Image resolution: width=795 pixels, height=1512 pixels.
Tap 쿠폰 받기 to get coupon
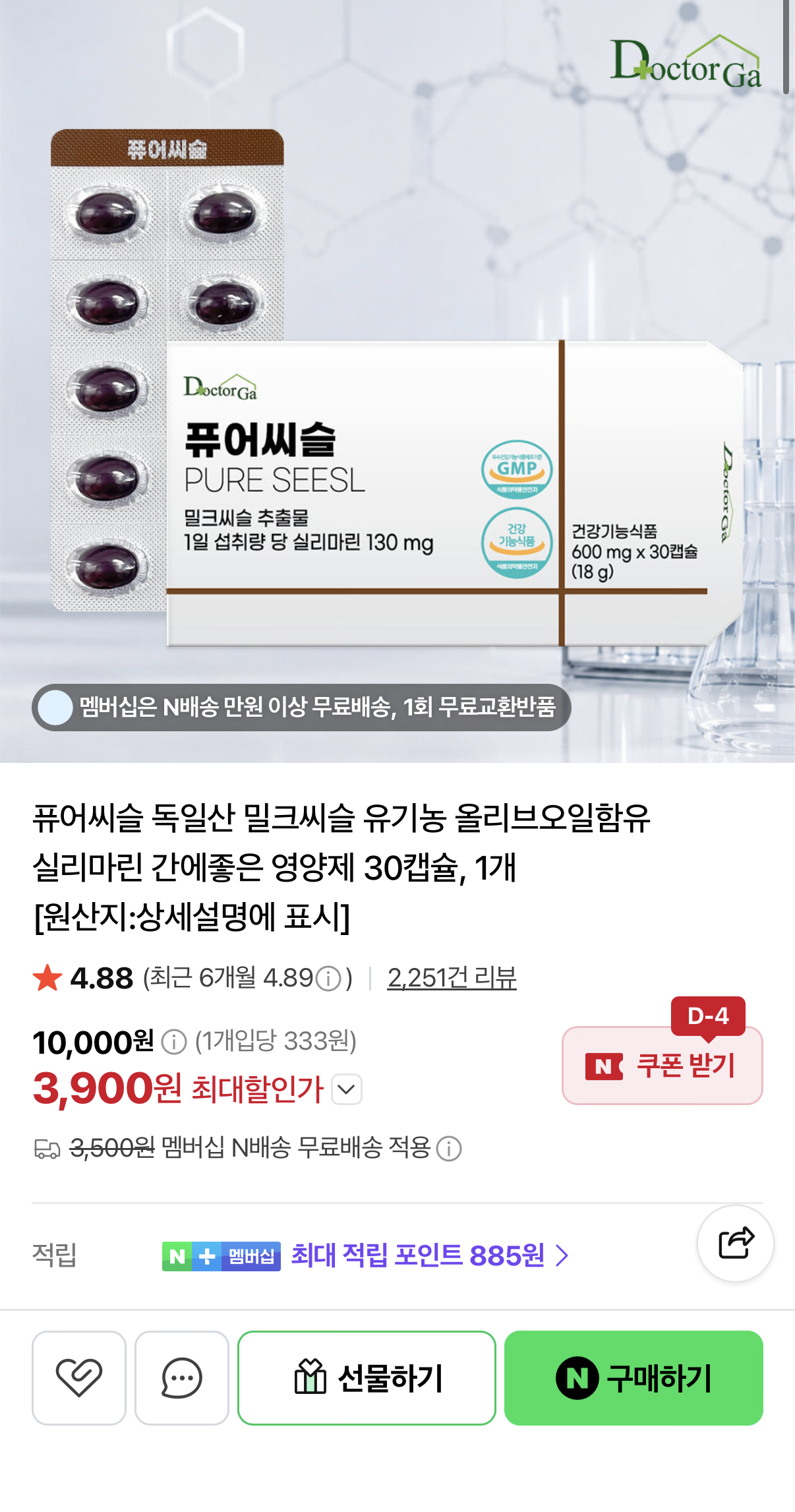pyautogui.click(x=662, y=1065)
